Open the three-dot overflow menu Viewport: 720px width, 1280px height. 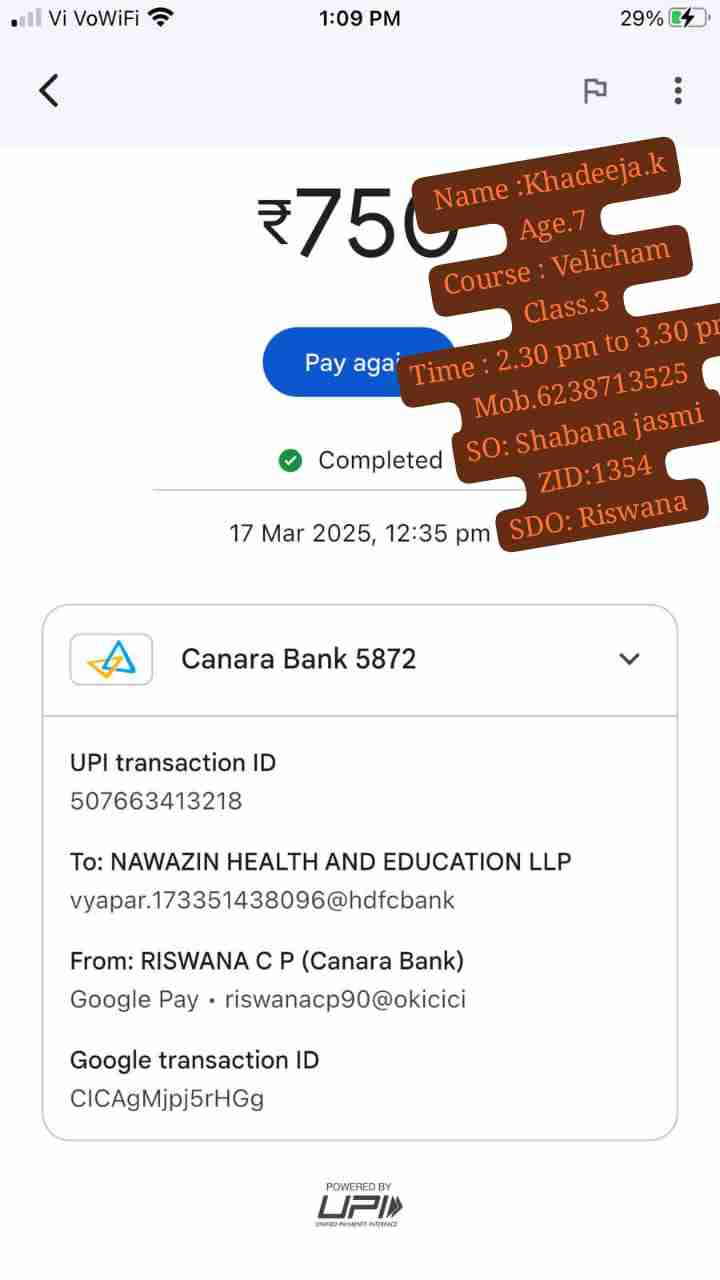678,90
